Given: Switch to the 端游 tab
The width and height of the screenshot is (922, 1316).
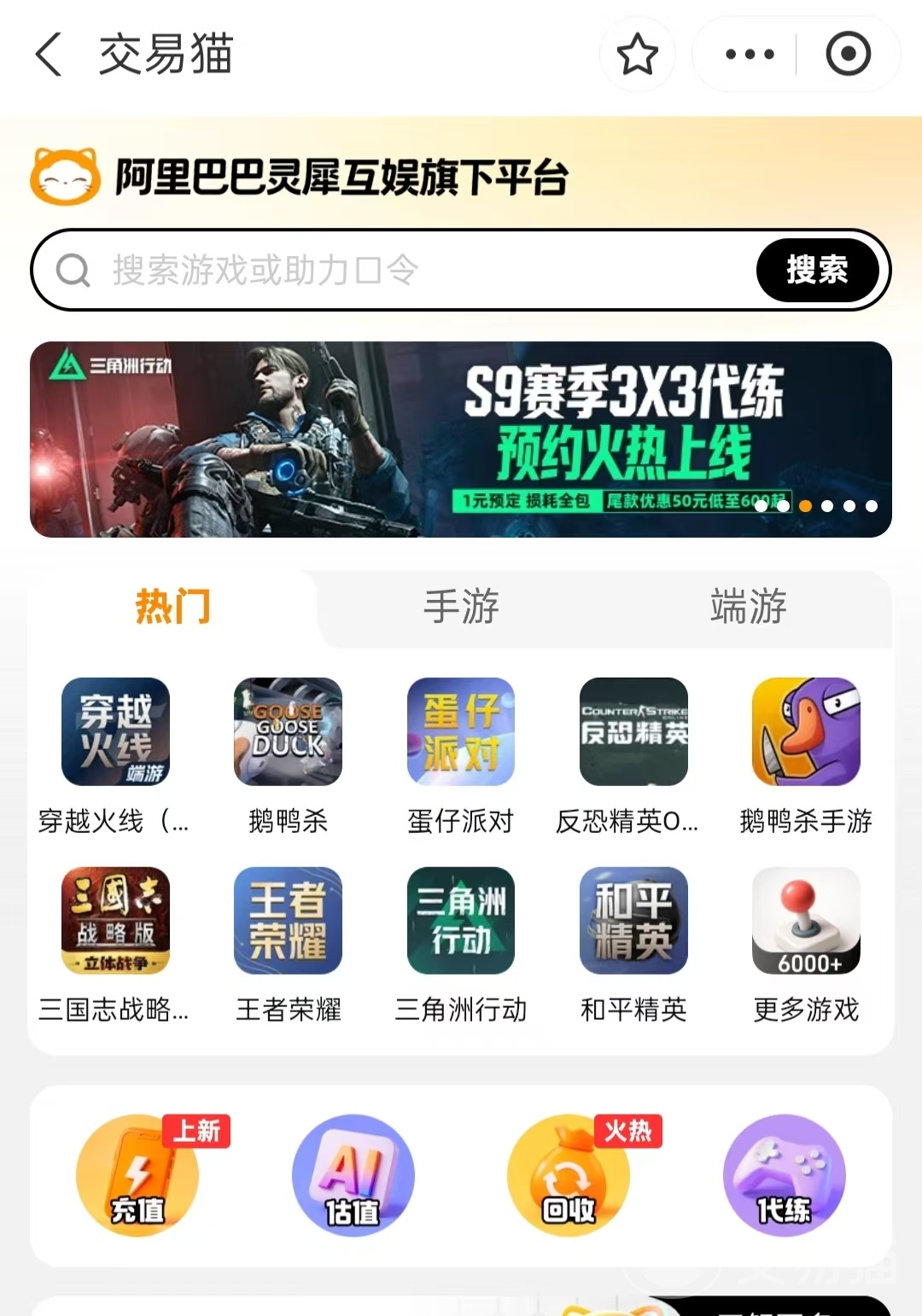Looking at the screenshot, I should [x=748, y=607].
